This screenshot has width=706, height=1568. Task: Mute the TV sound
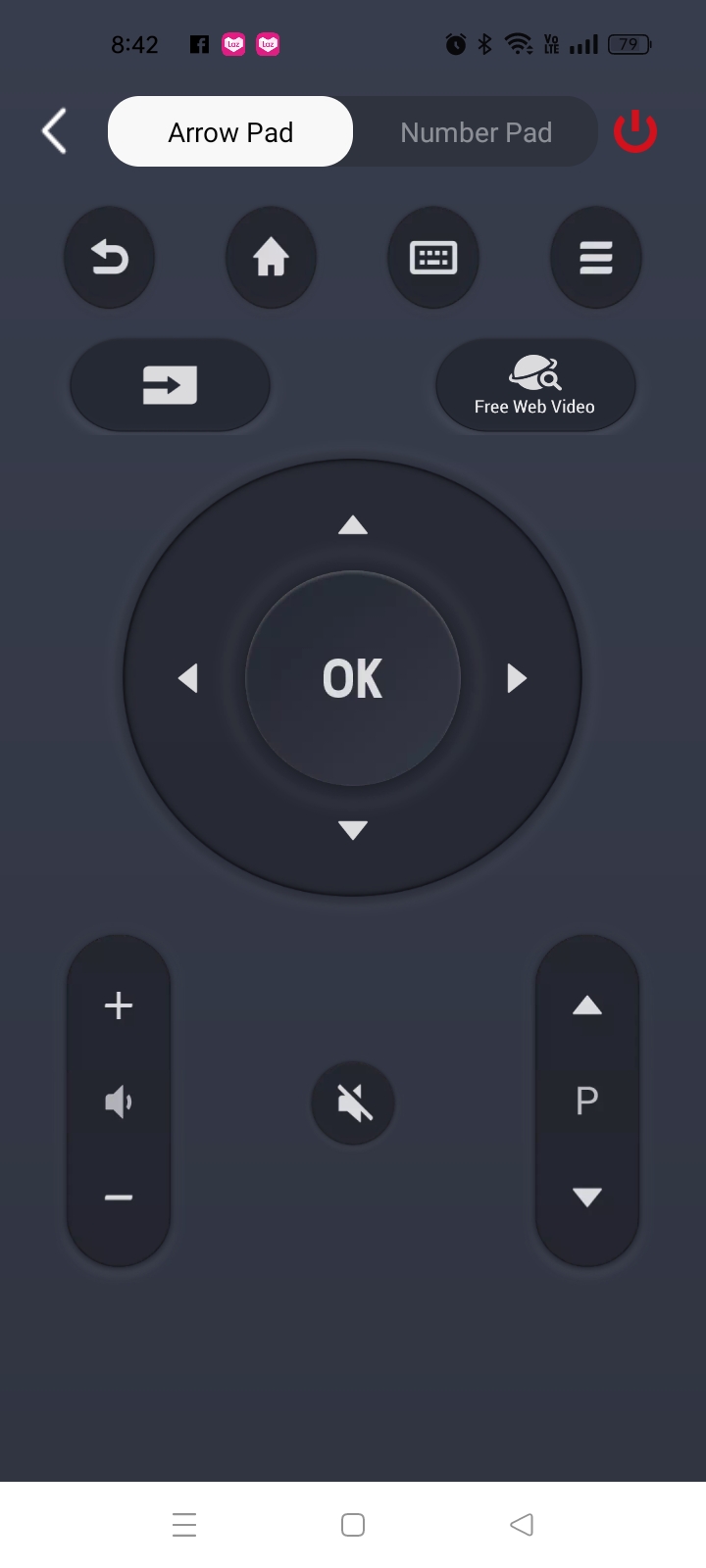[353, 1103]
